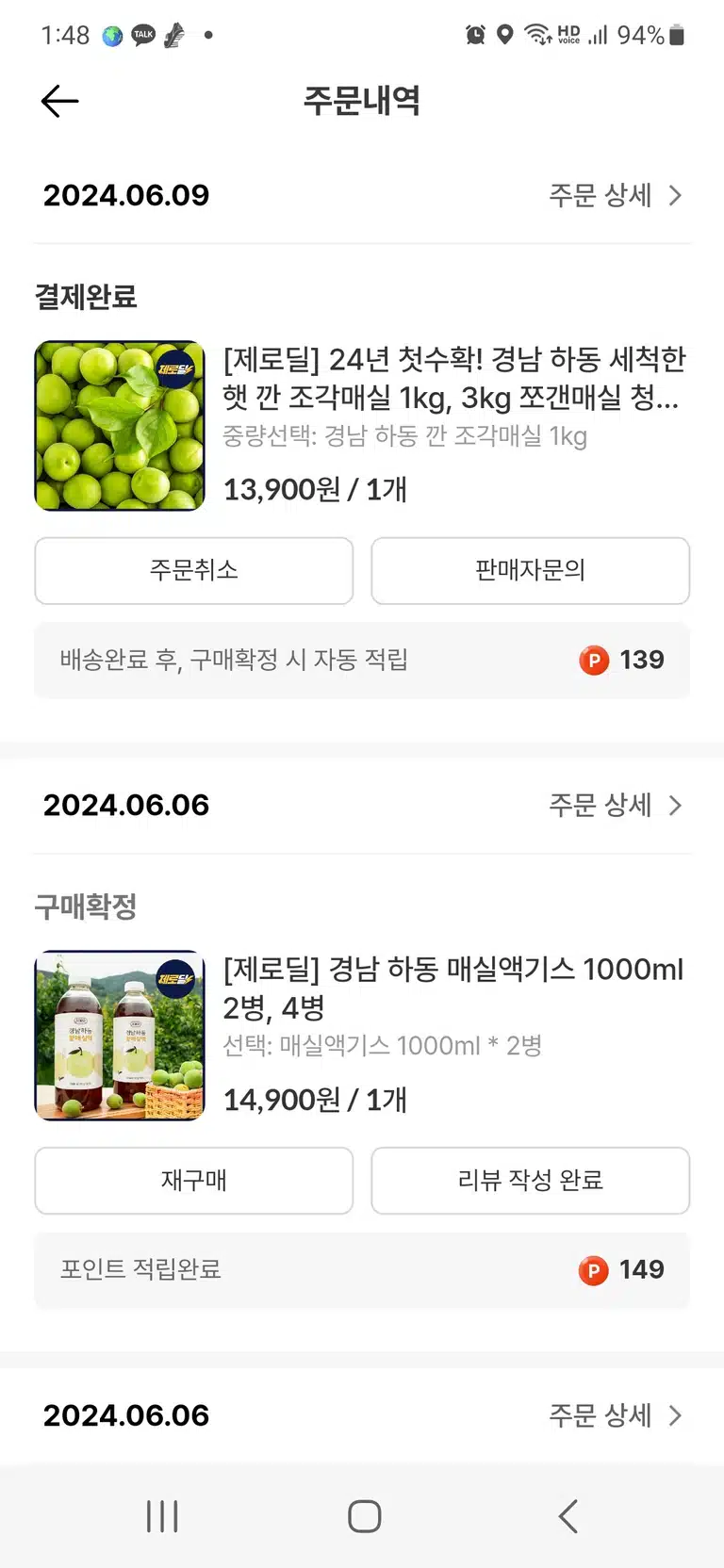This screenshot has width=724, height=1568.
Task: Go to the system home screen
Action: point(364,1516)
